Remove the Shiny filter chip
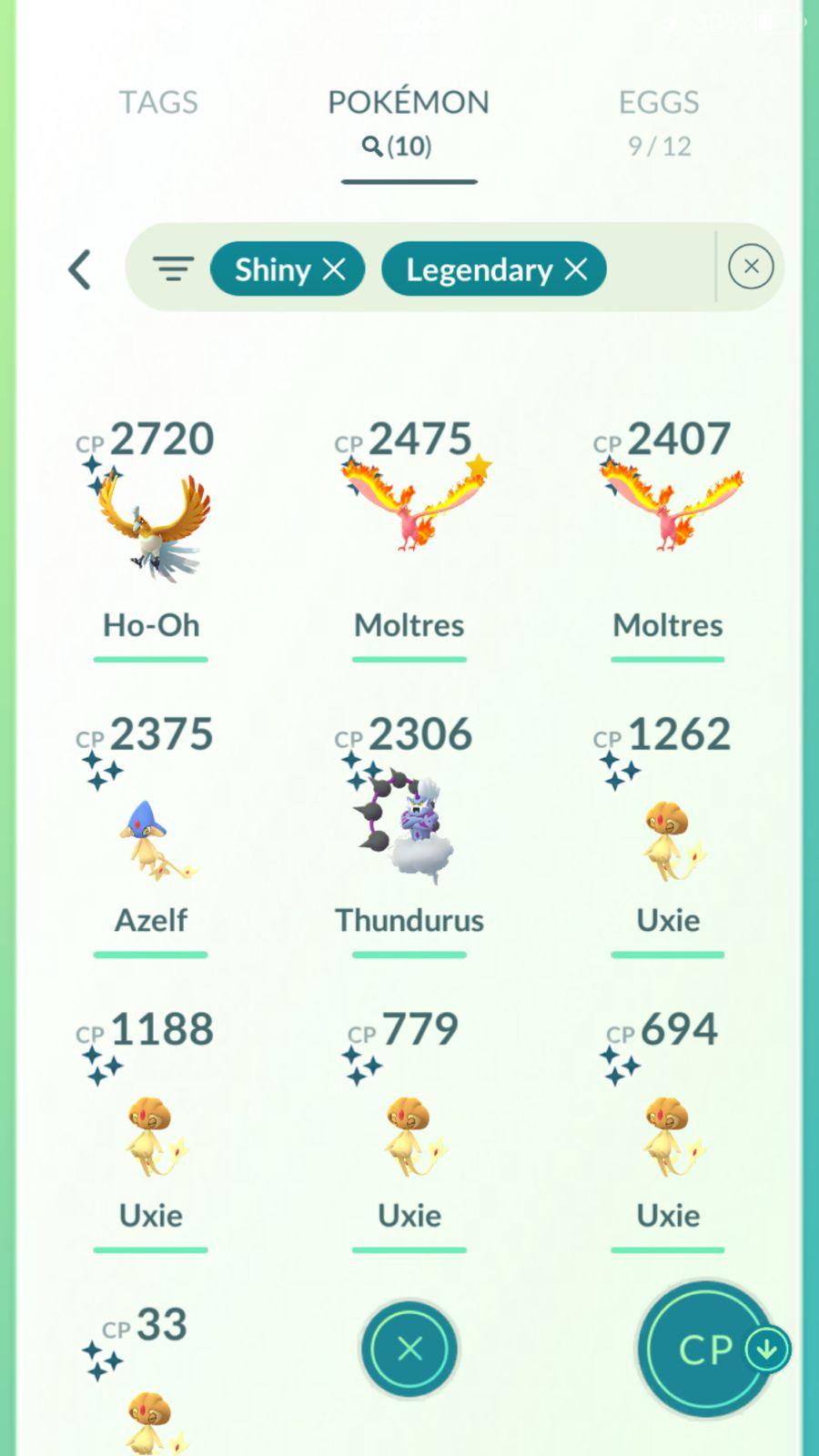The height and width of the screenshot is (1456, 819). 335,269
